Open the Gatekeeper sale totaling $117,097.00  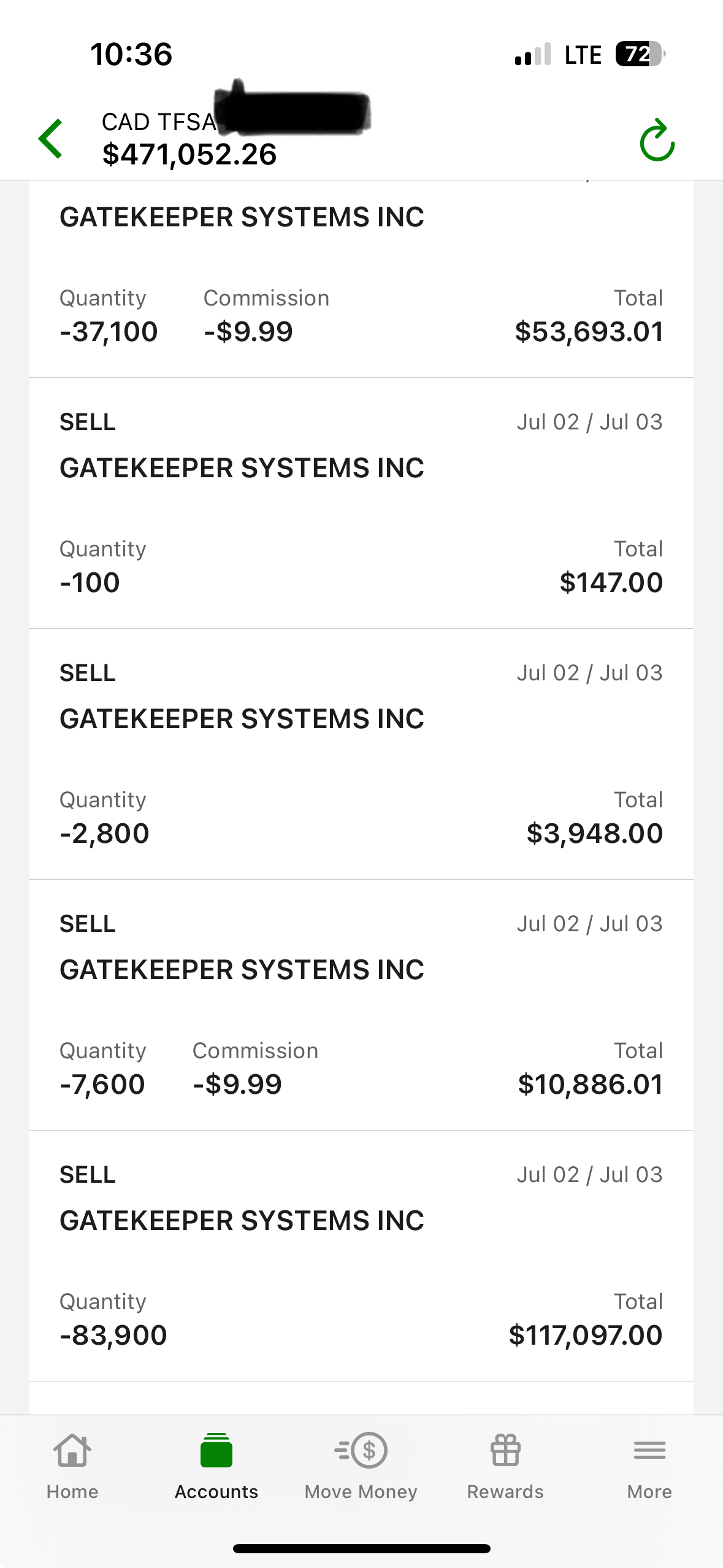361,1256
